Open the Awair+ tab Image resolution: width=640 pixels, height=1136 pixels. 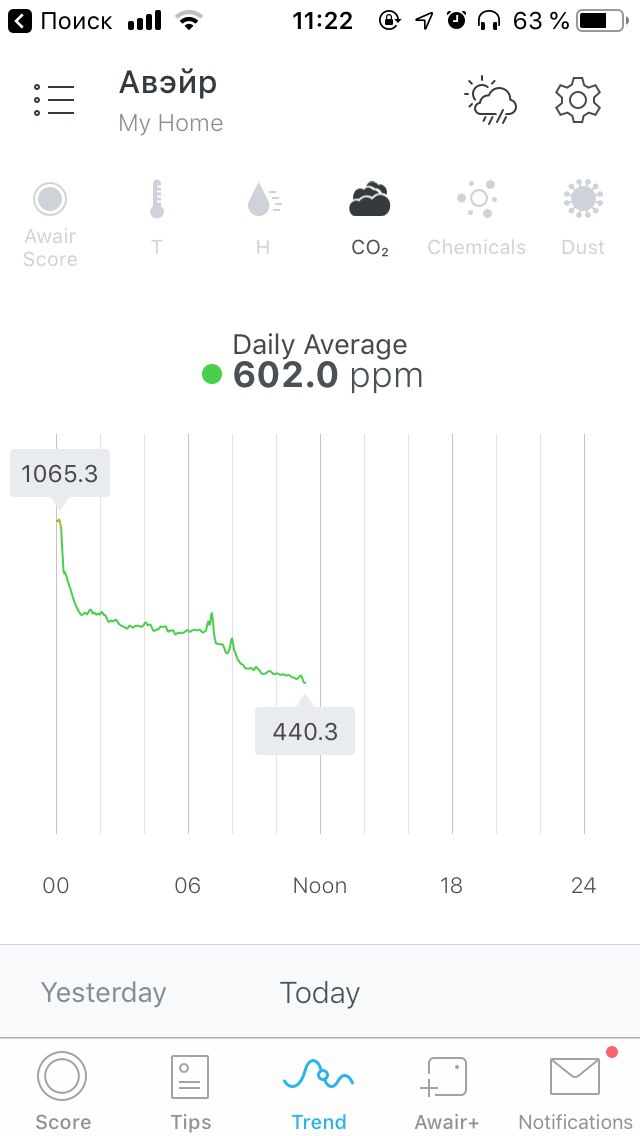coord(446,1092)
